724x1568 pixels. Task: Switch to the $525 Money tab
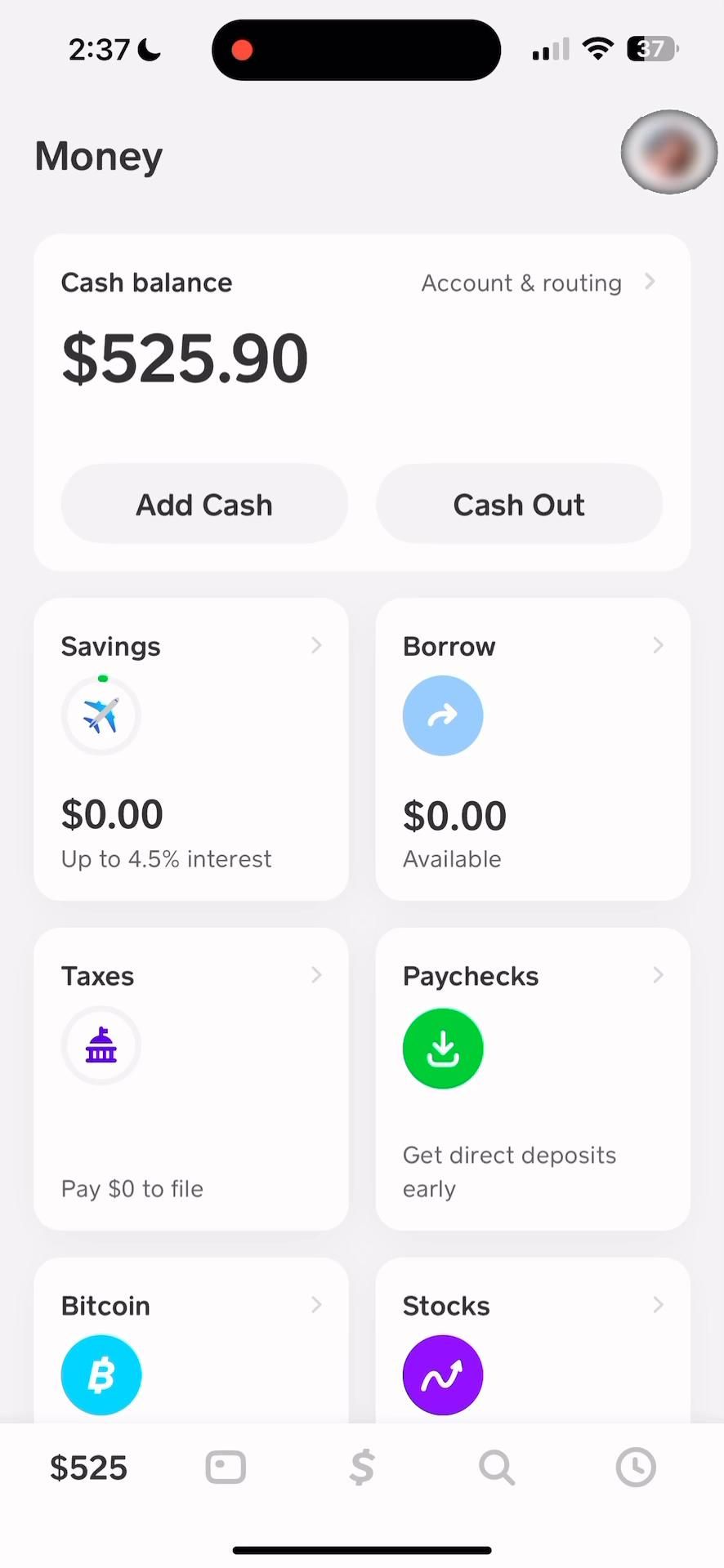click(88, 1468)
